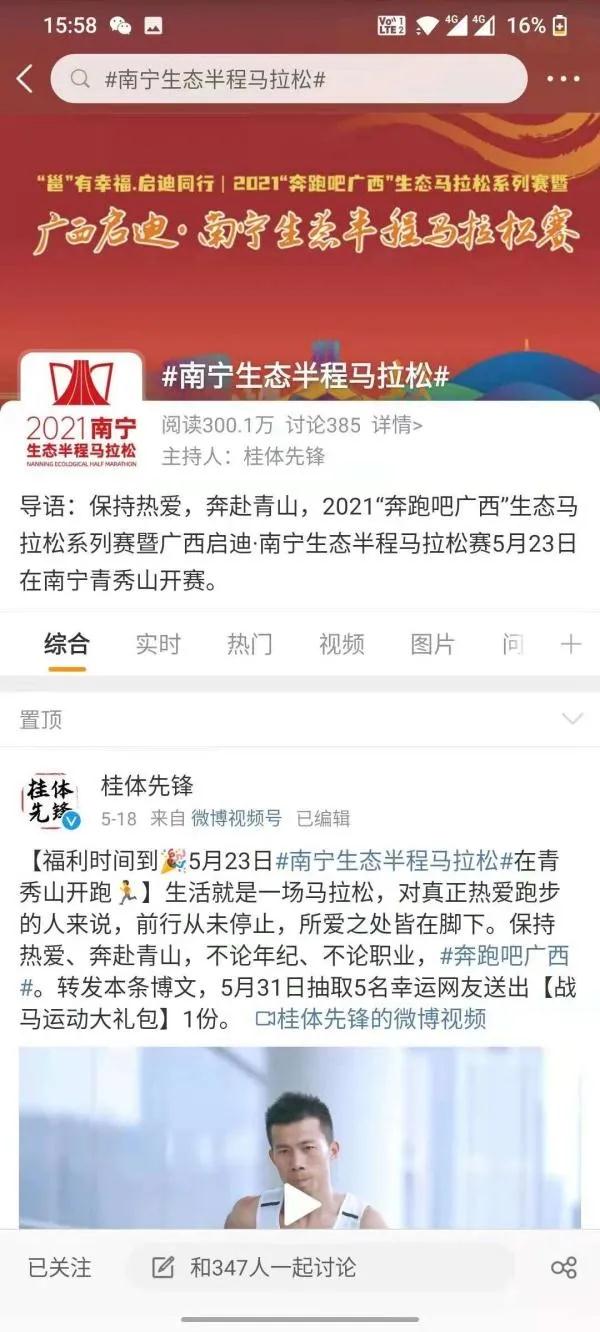Go back using the top arrow
This screenshot has width=600, height=1332.
click(x=25, y=79)
